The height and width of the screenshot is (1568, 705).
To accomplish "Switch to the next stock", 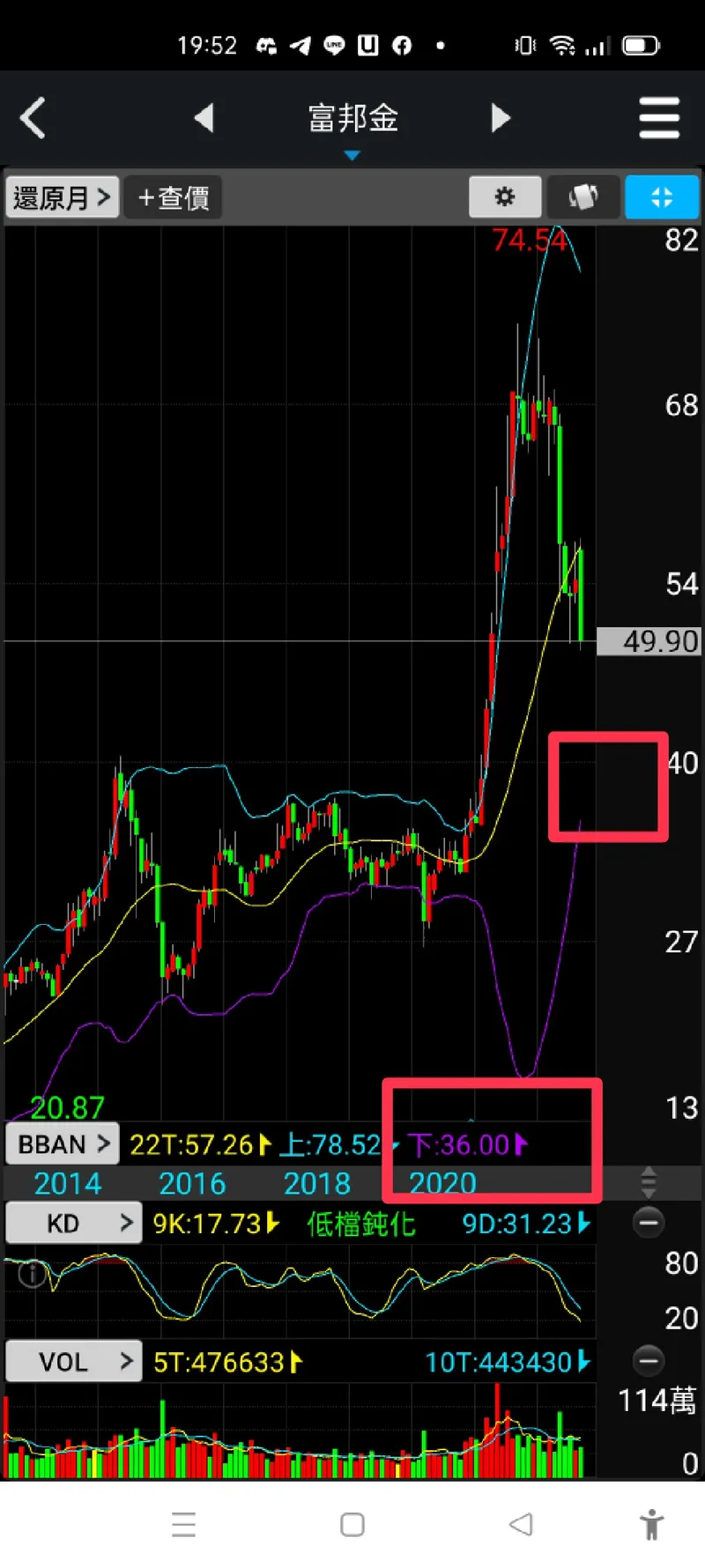I will coord(501,117).
